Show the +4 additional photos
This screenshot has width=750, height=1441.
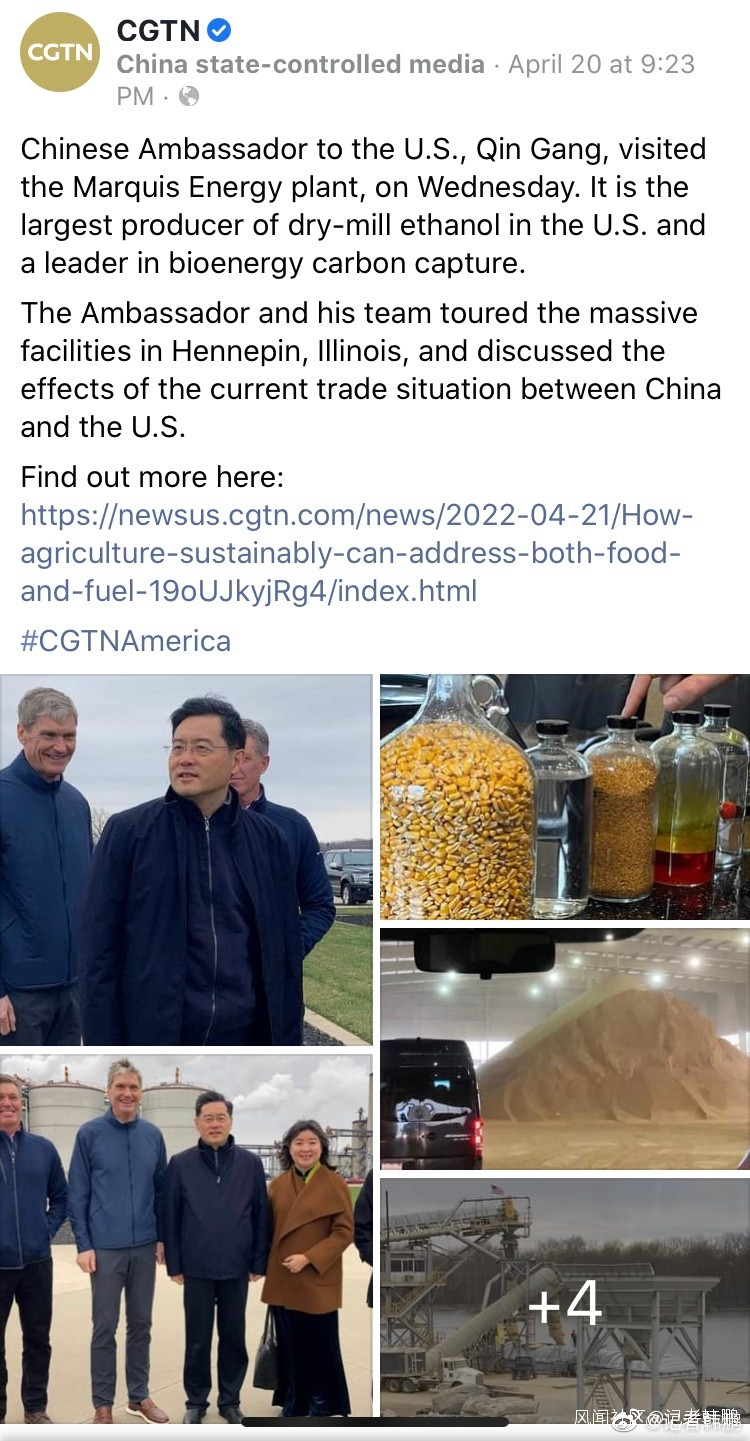click(564, 1302)
